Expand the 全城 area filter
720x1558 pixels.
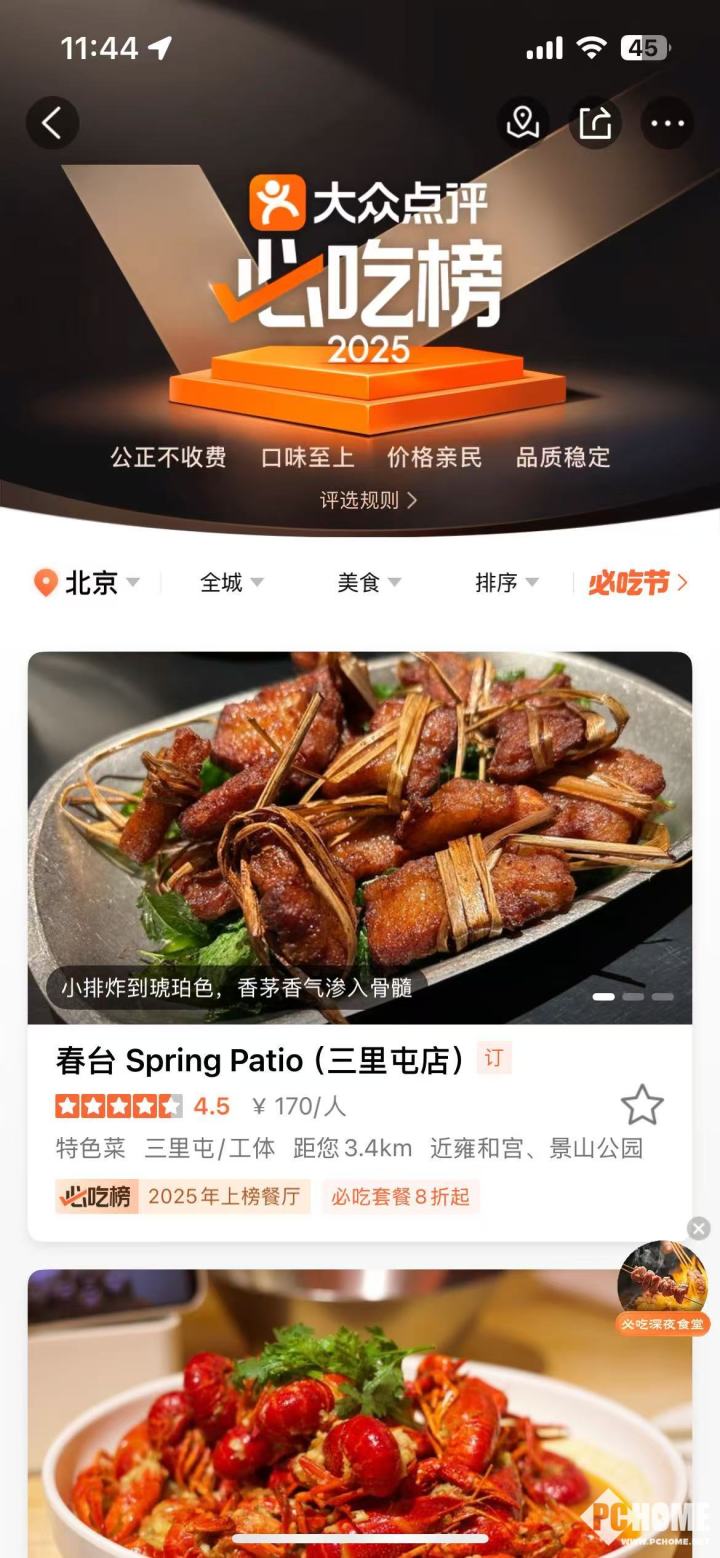(x=231, y=583)
